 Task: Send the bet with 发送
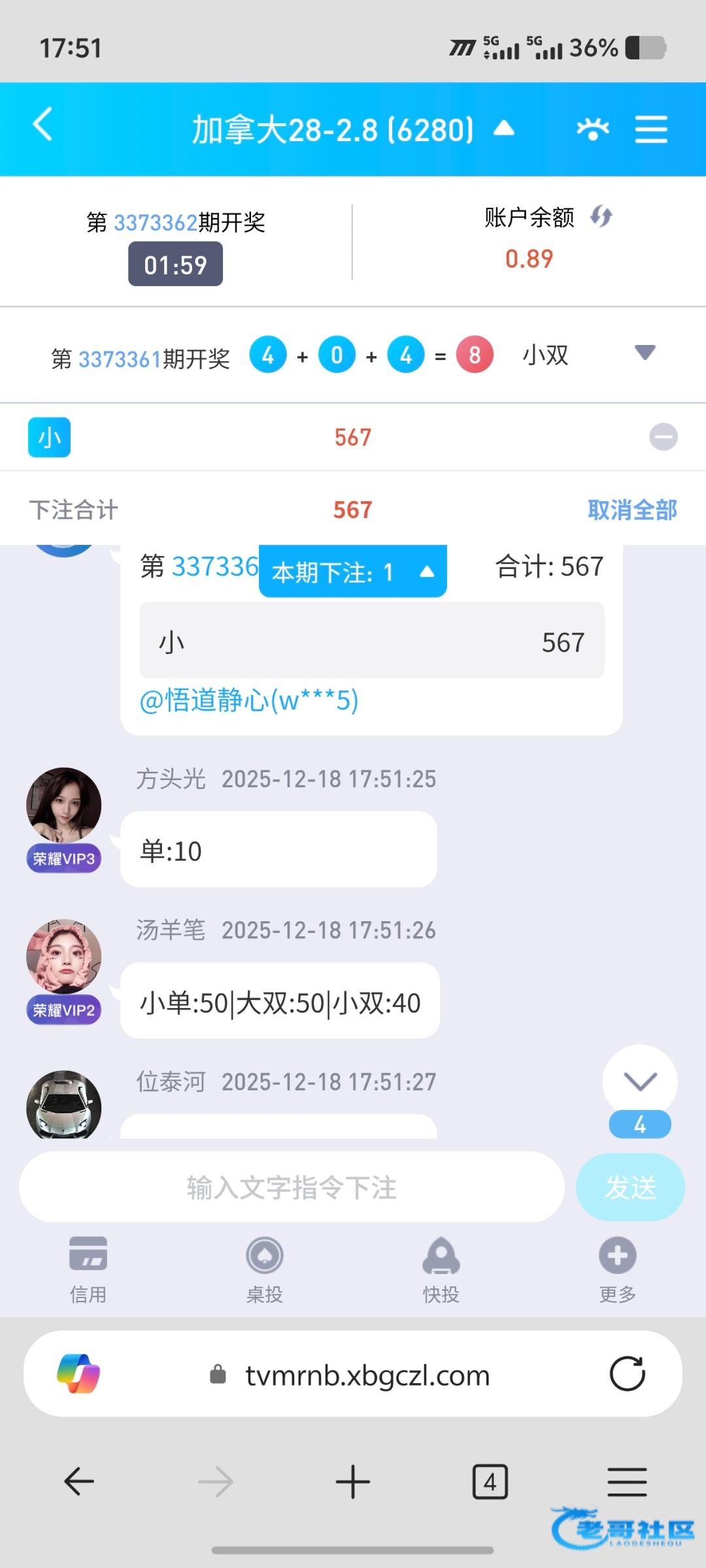click(630, 1187)
